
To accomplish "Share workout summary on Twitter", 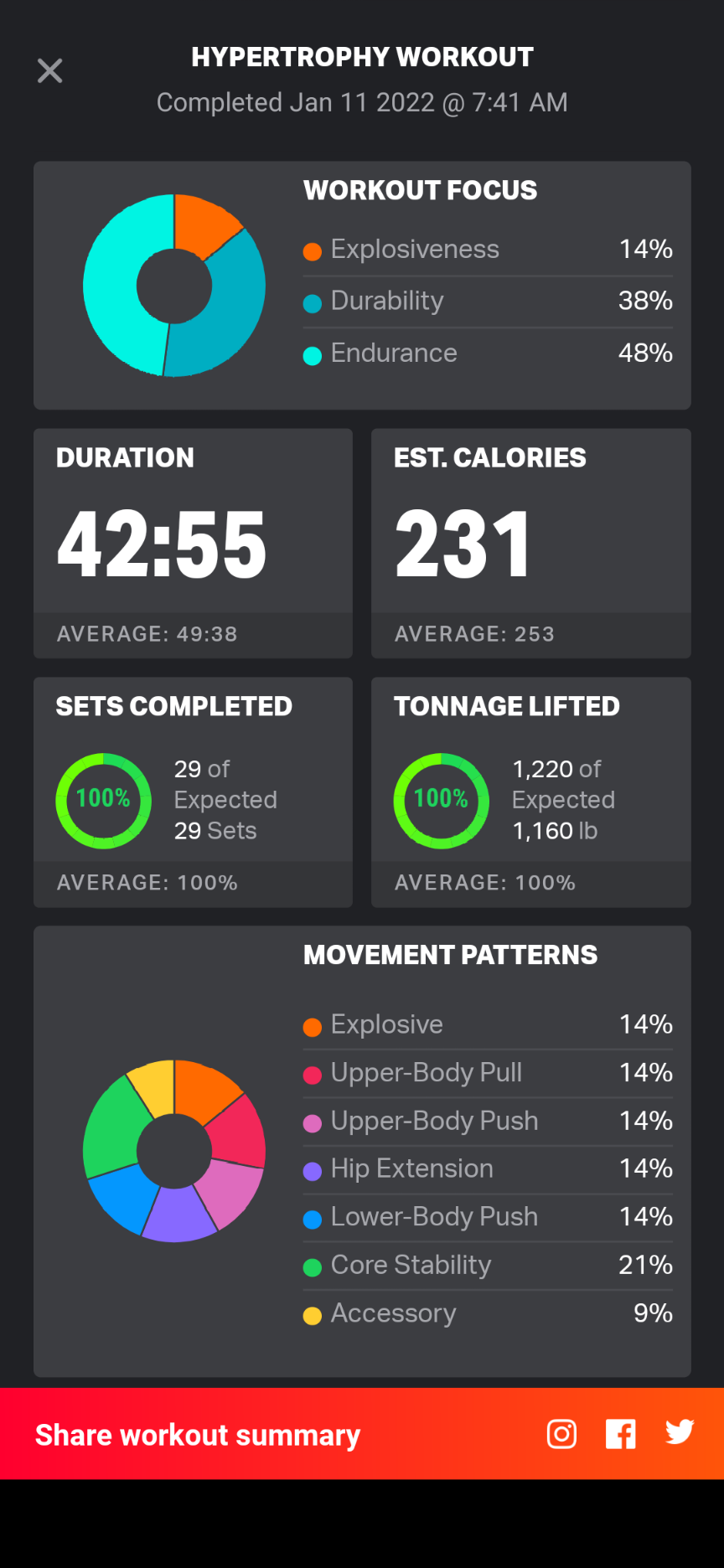I will point(679,1432).
